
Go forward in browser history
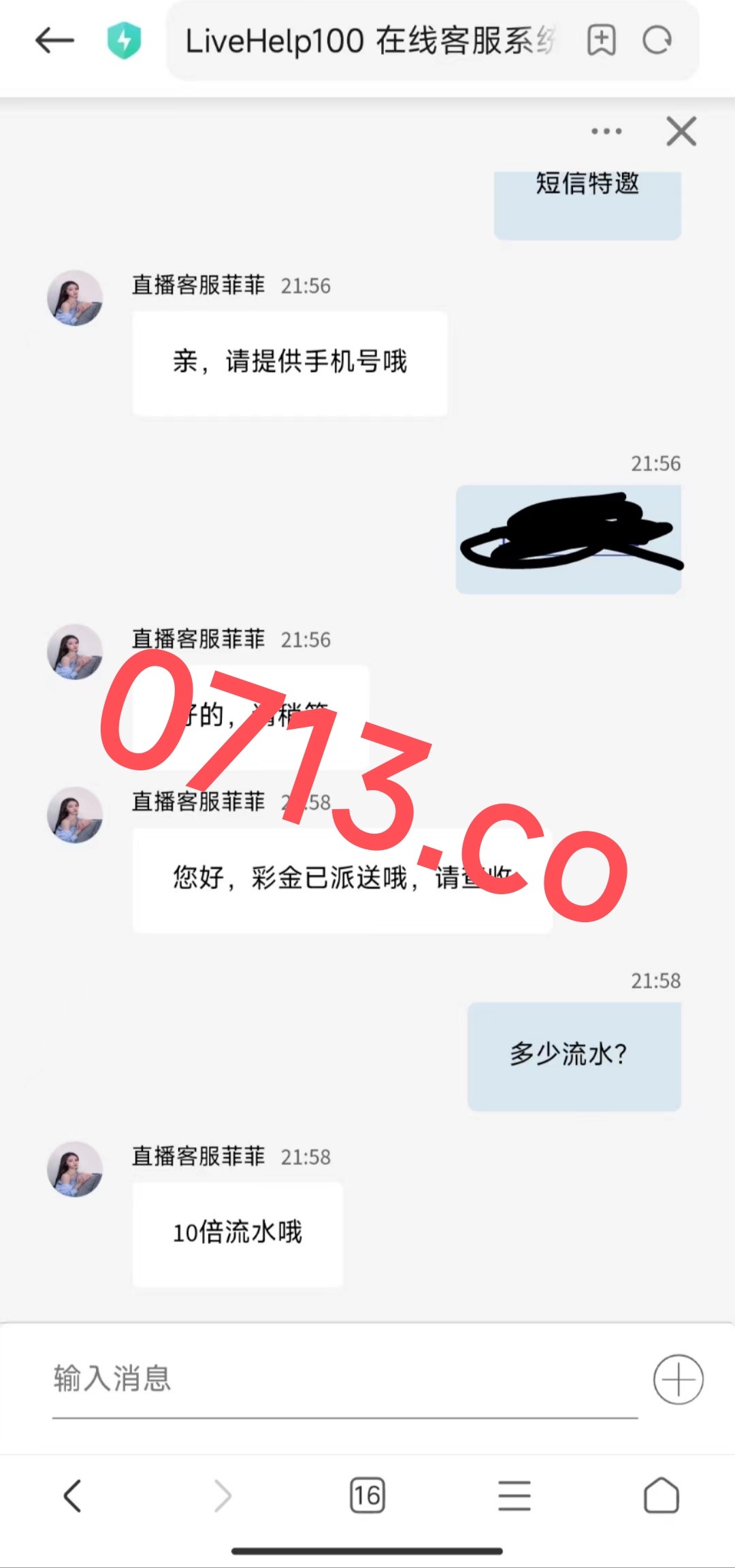pyautogui.click(x=223, y=1496)
